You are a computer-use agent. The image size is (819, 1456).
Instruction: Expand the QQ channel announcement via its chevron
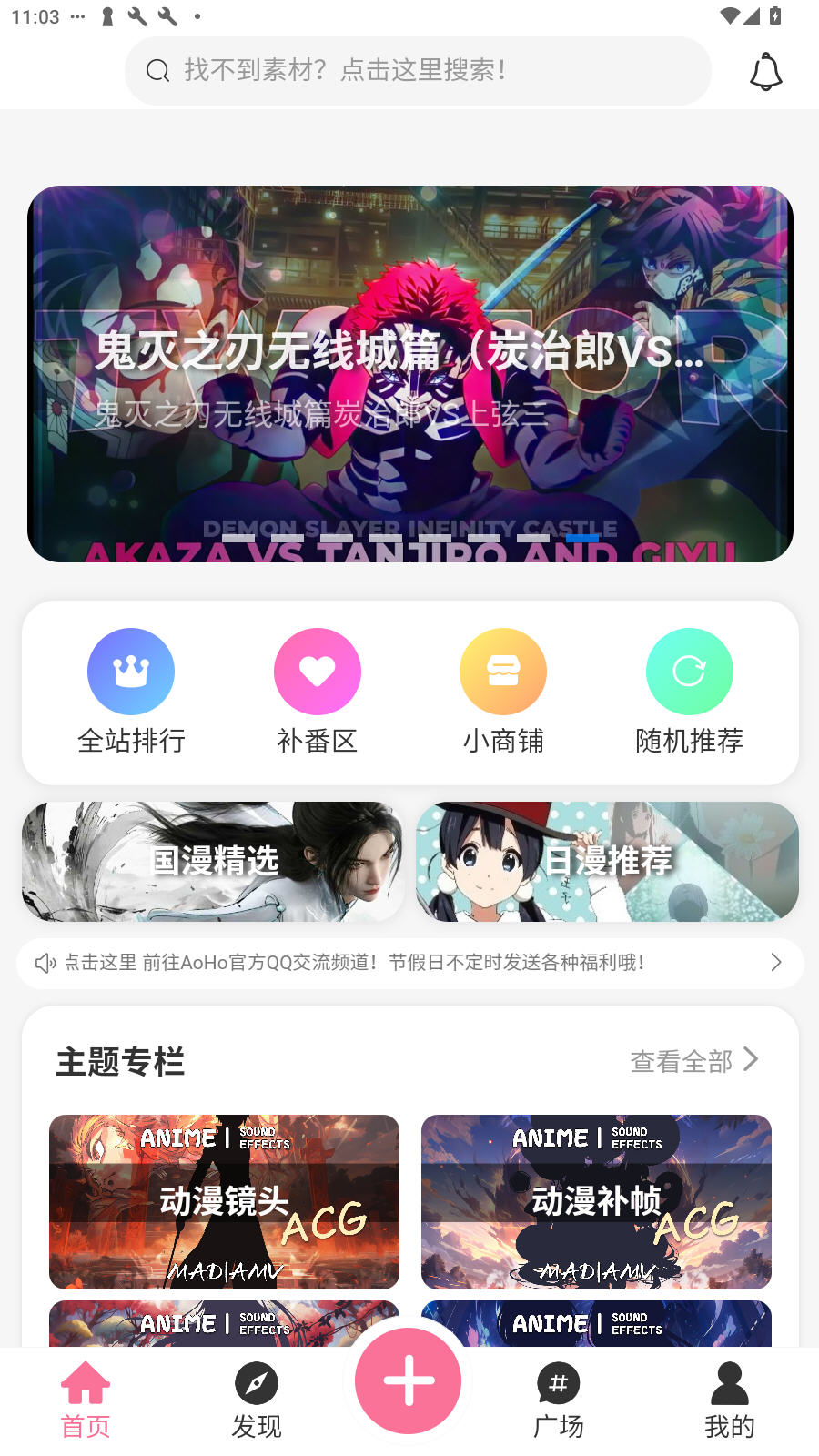coord(775,962)
